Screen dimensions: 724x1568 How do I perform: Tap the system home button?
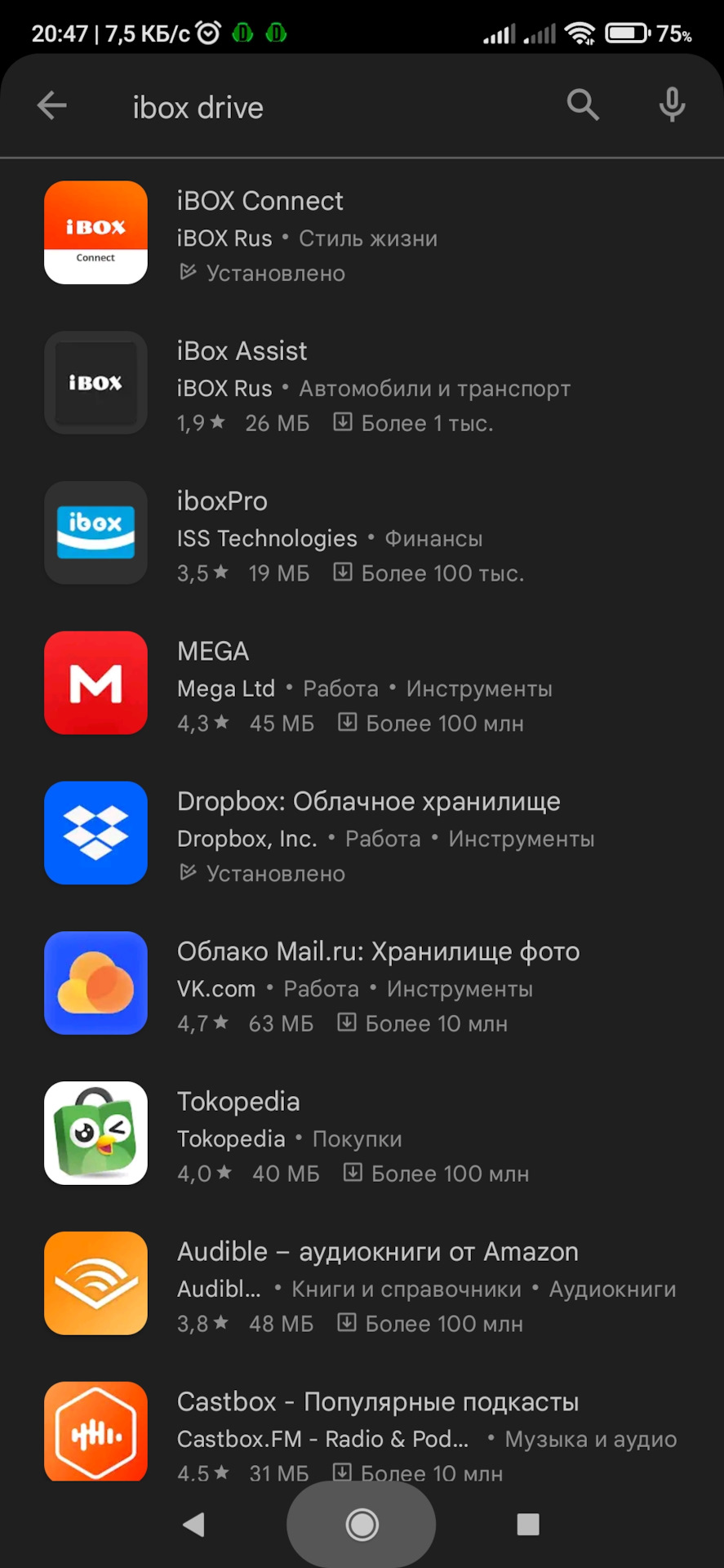362,1524
